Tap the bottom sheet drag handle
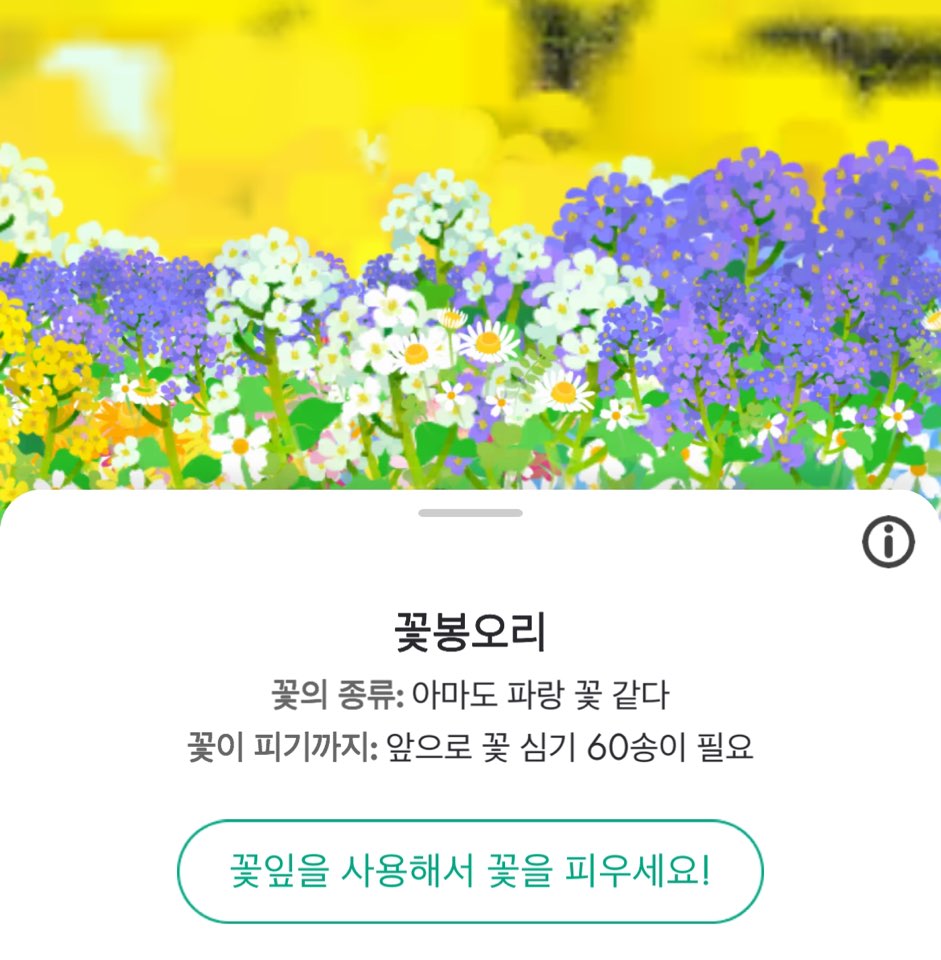Screen dimensions: 941x960 470,513
